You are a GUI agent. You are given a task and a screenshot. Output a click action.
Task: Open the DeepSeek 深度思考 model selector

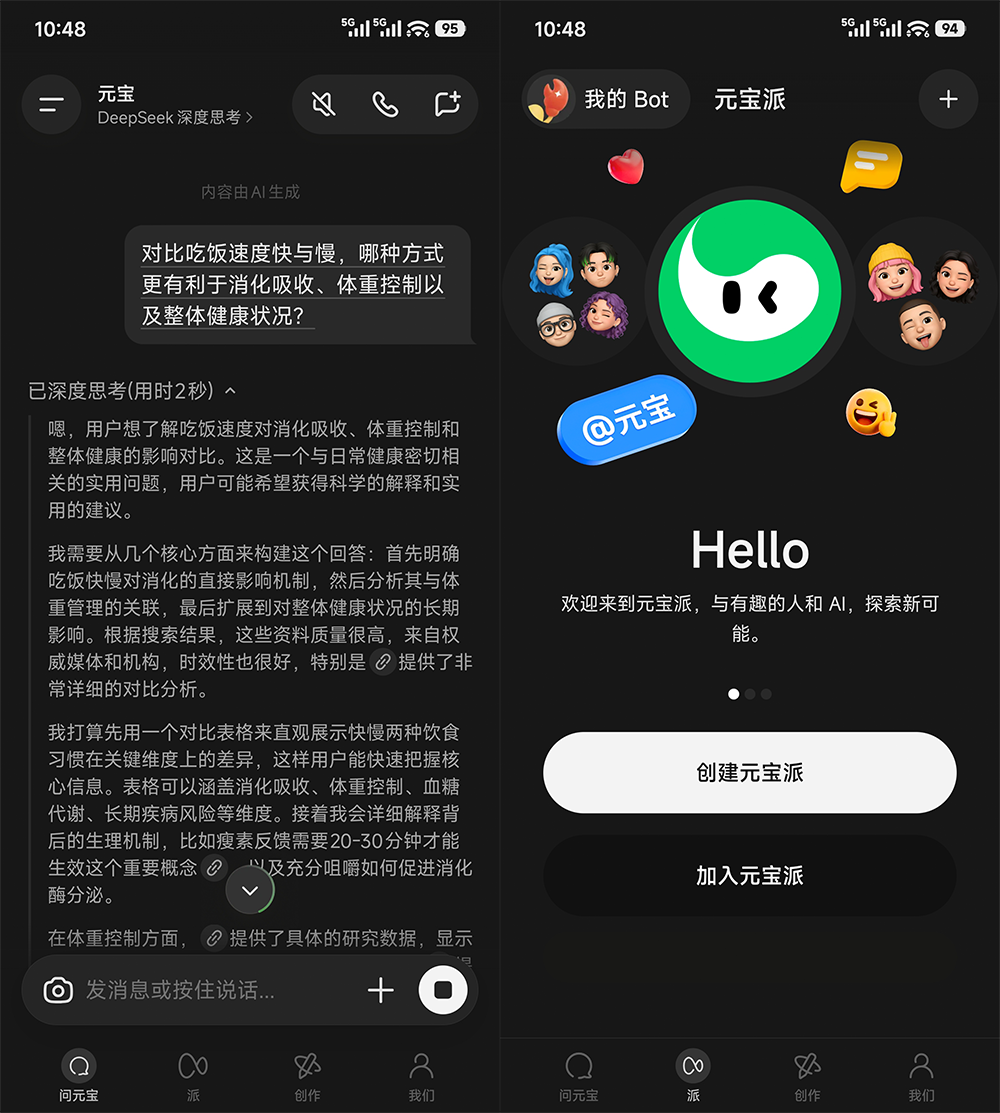point(175,118)
